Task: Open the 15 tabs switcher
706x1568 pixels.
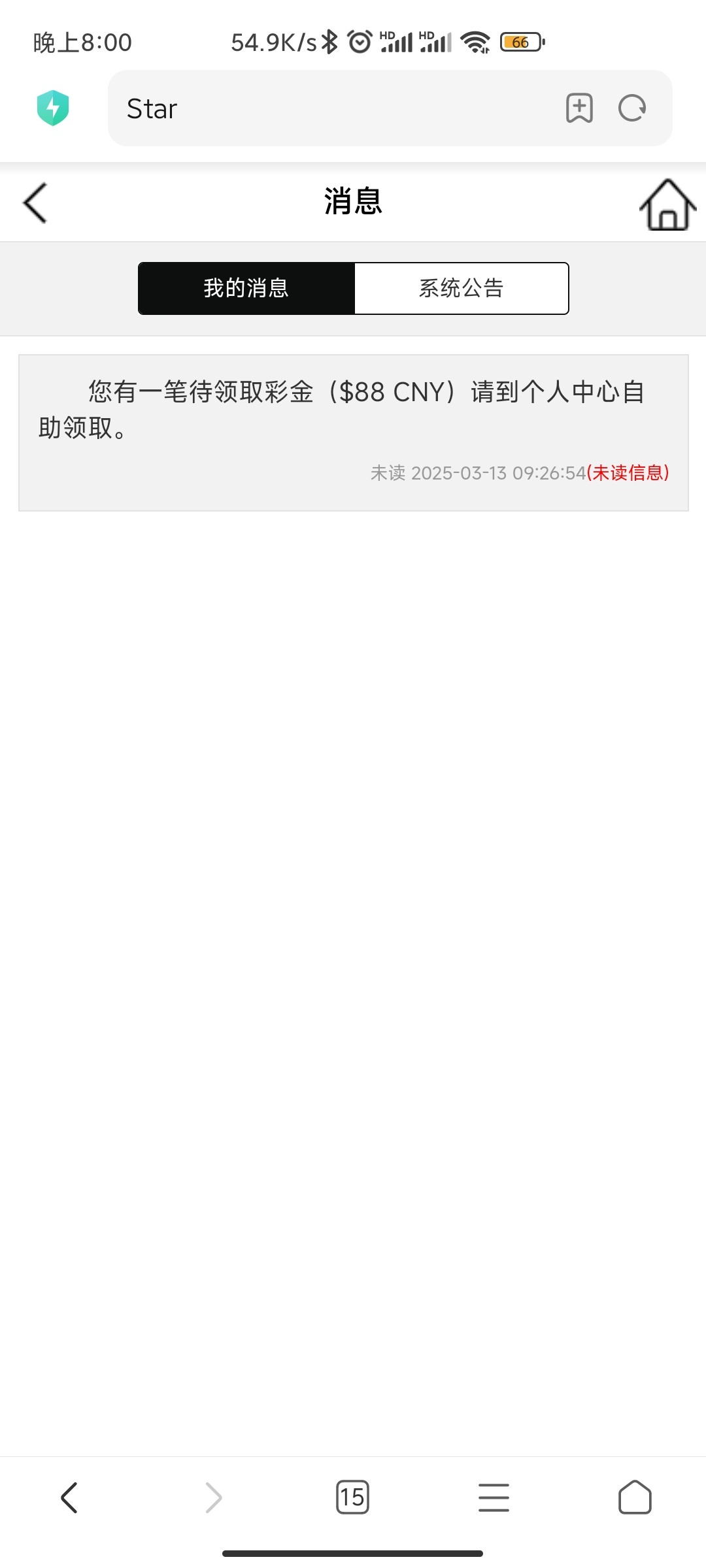Action: tap(352, 1497)
